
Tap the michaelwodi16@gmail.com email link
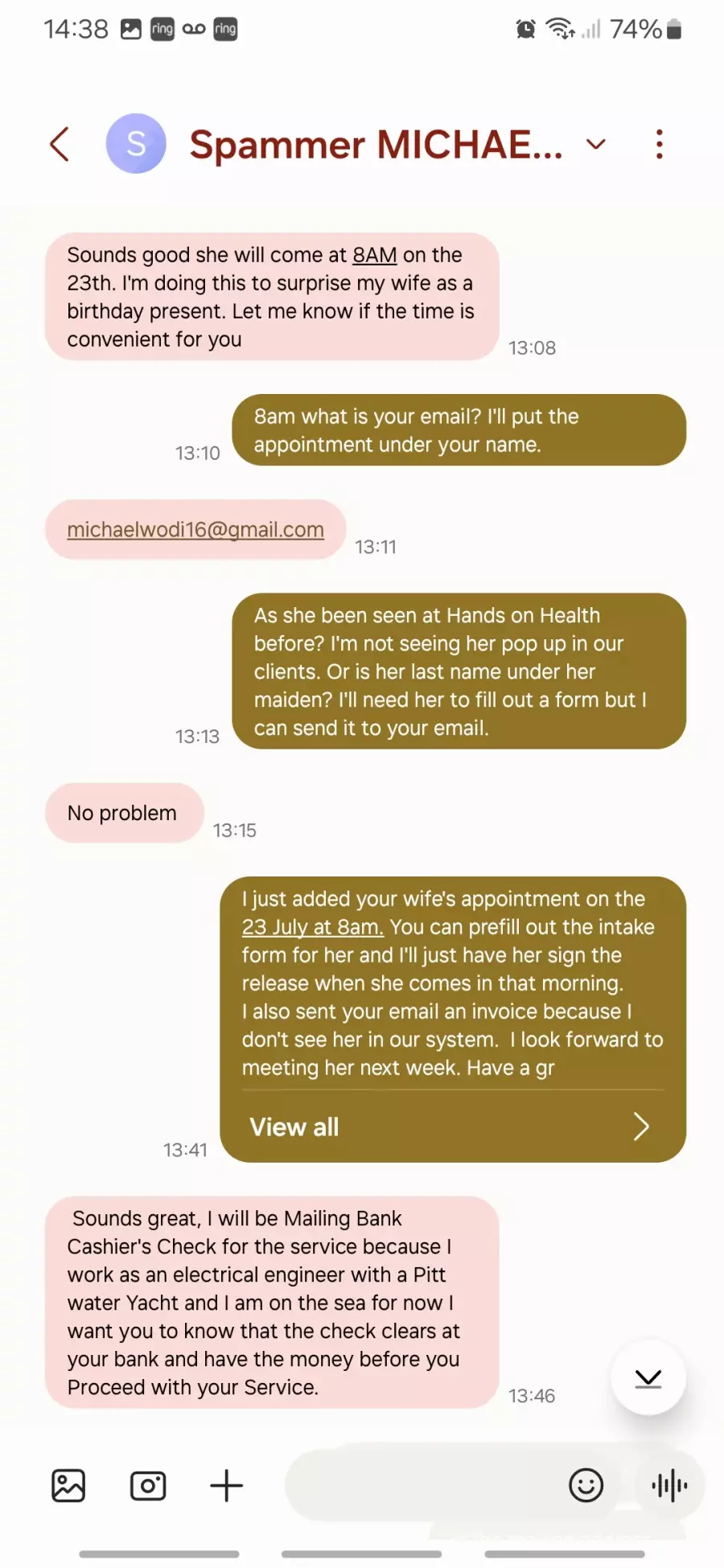195,529
